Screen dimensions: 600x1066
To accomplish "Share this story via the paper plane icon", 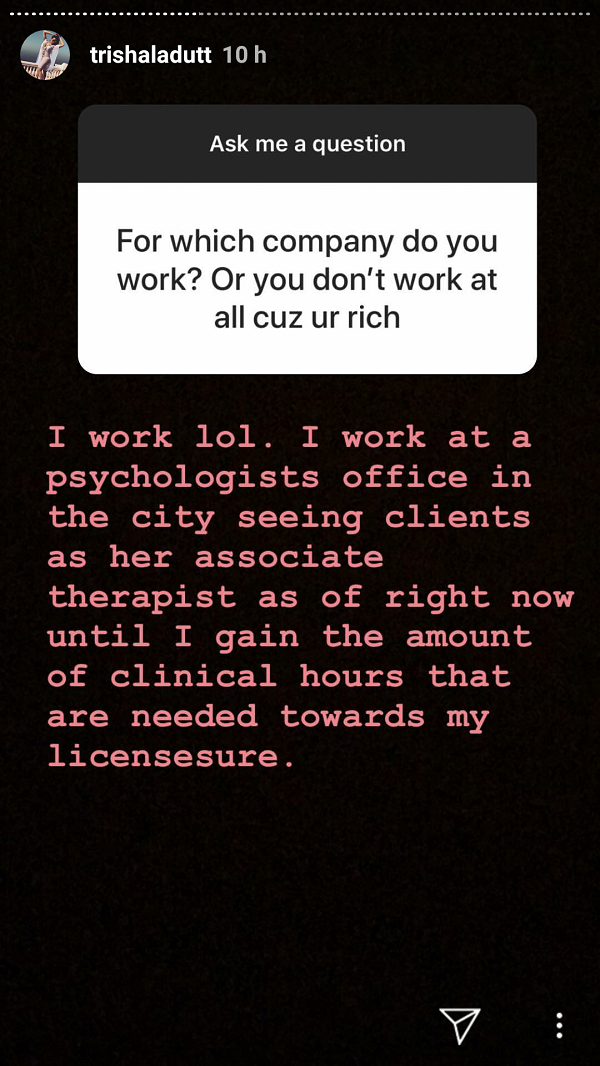I will [460, 1025].
